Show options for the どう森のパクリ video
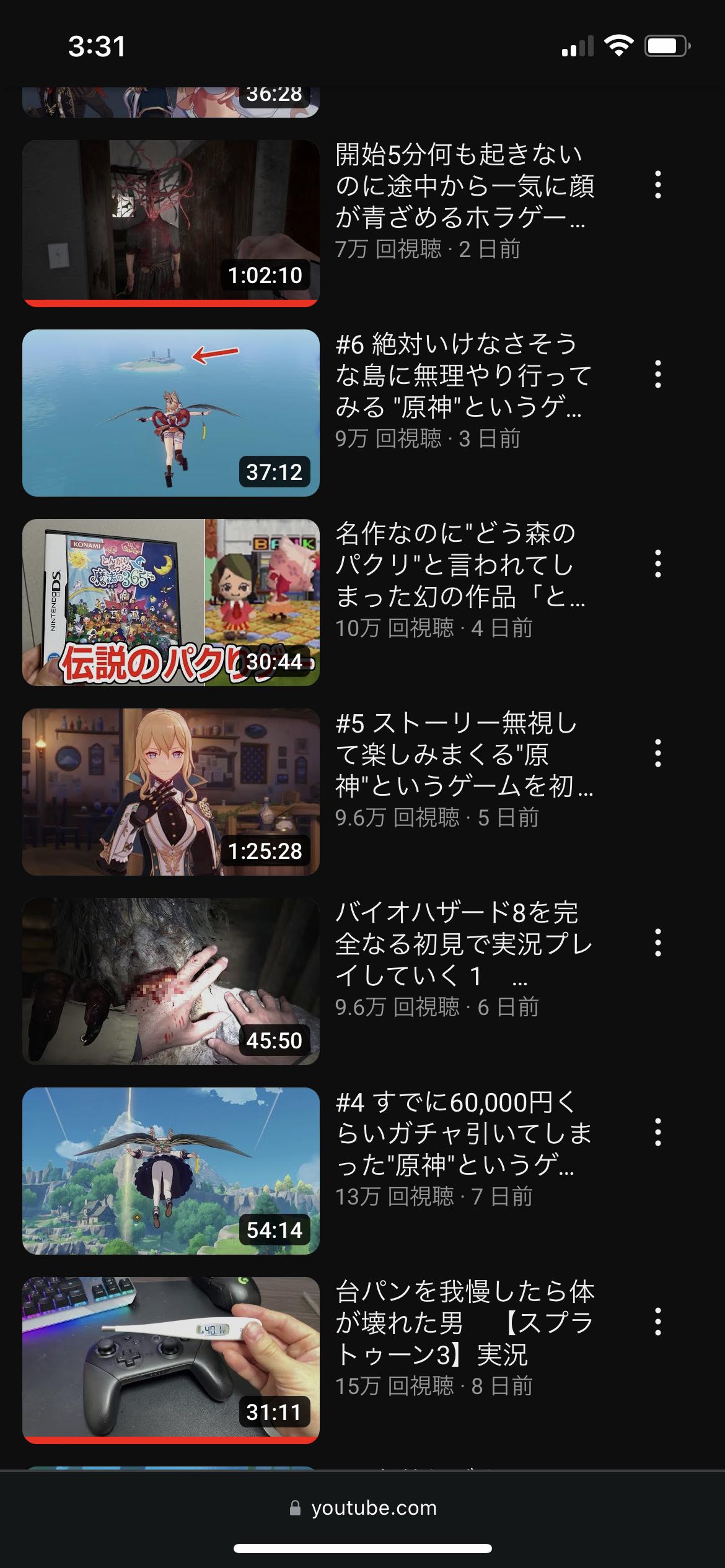The image size is (725, 1568). [657, 564]
